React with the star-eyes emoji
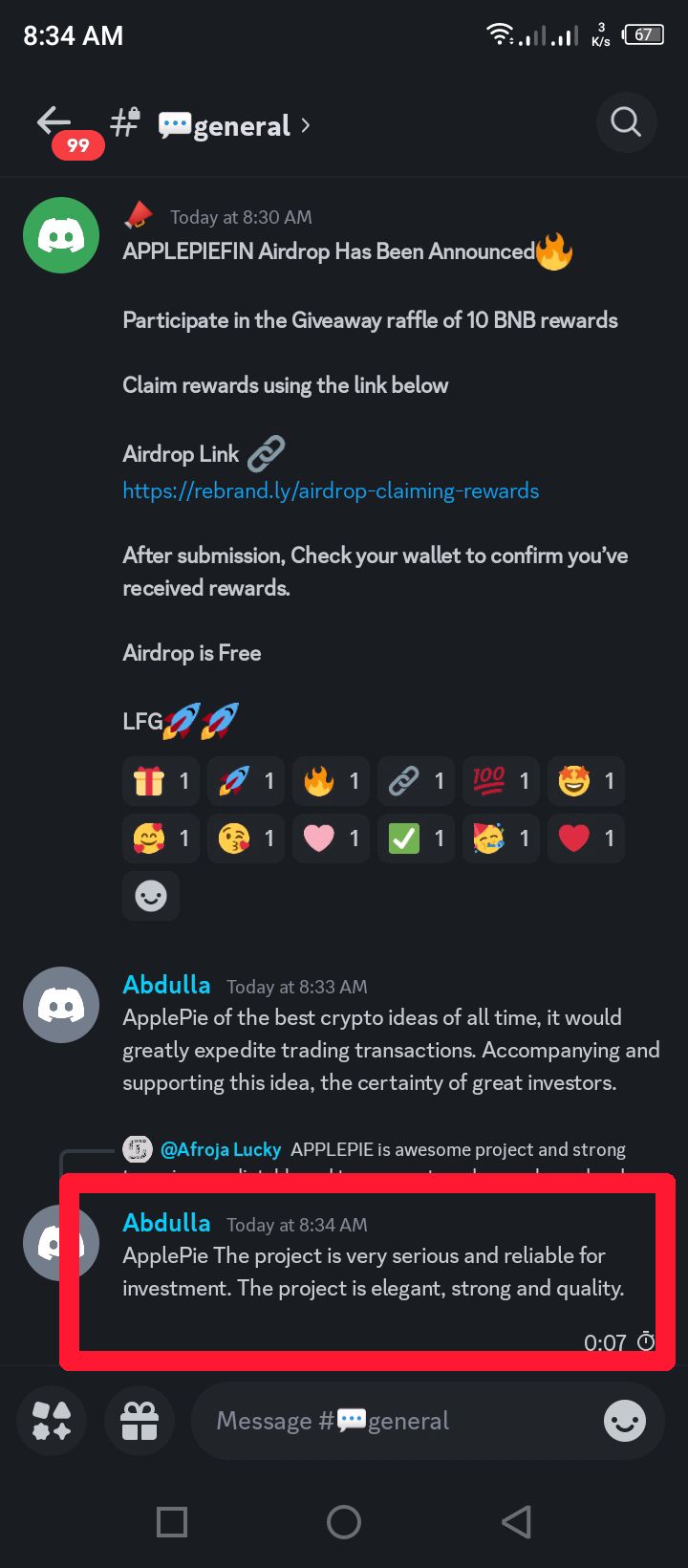This screenshot has height=1568, width=688. [586, 782]
